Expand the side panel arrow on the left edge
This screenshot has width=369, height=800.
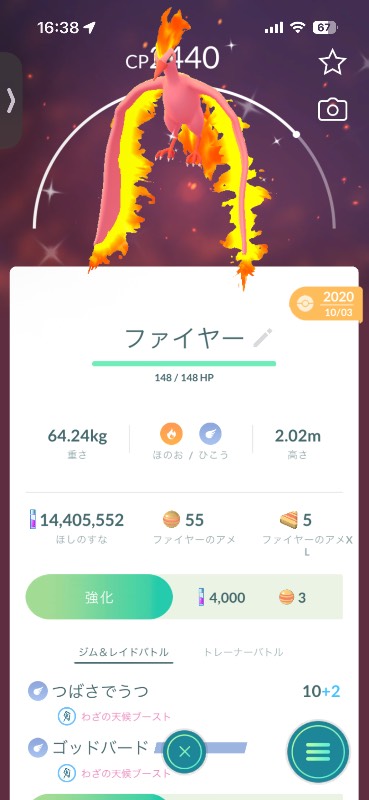[x=11, y=101]
